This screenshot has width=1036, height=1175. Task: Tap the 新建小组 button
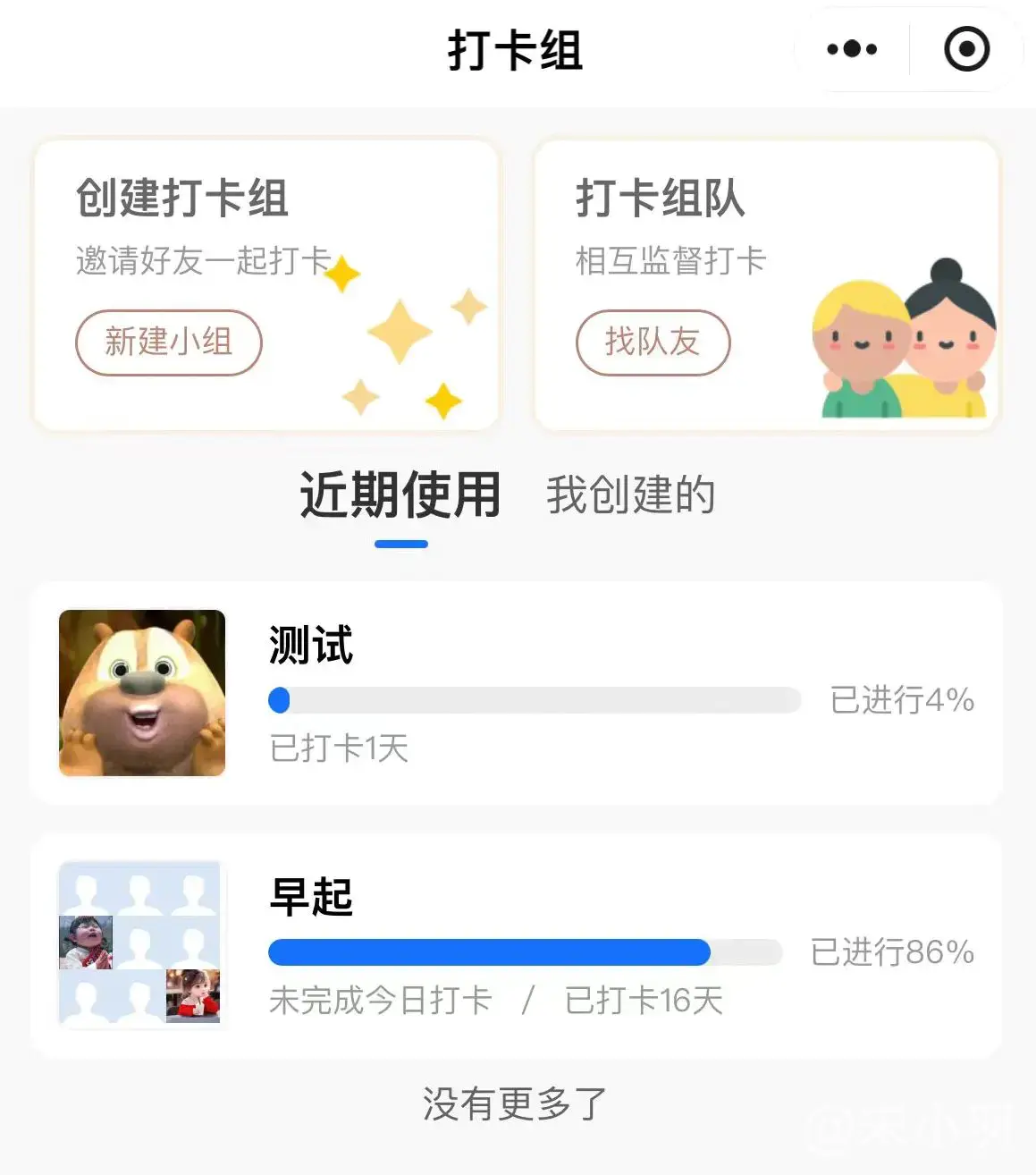168,342
